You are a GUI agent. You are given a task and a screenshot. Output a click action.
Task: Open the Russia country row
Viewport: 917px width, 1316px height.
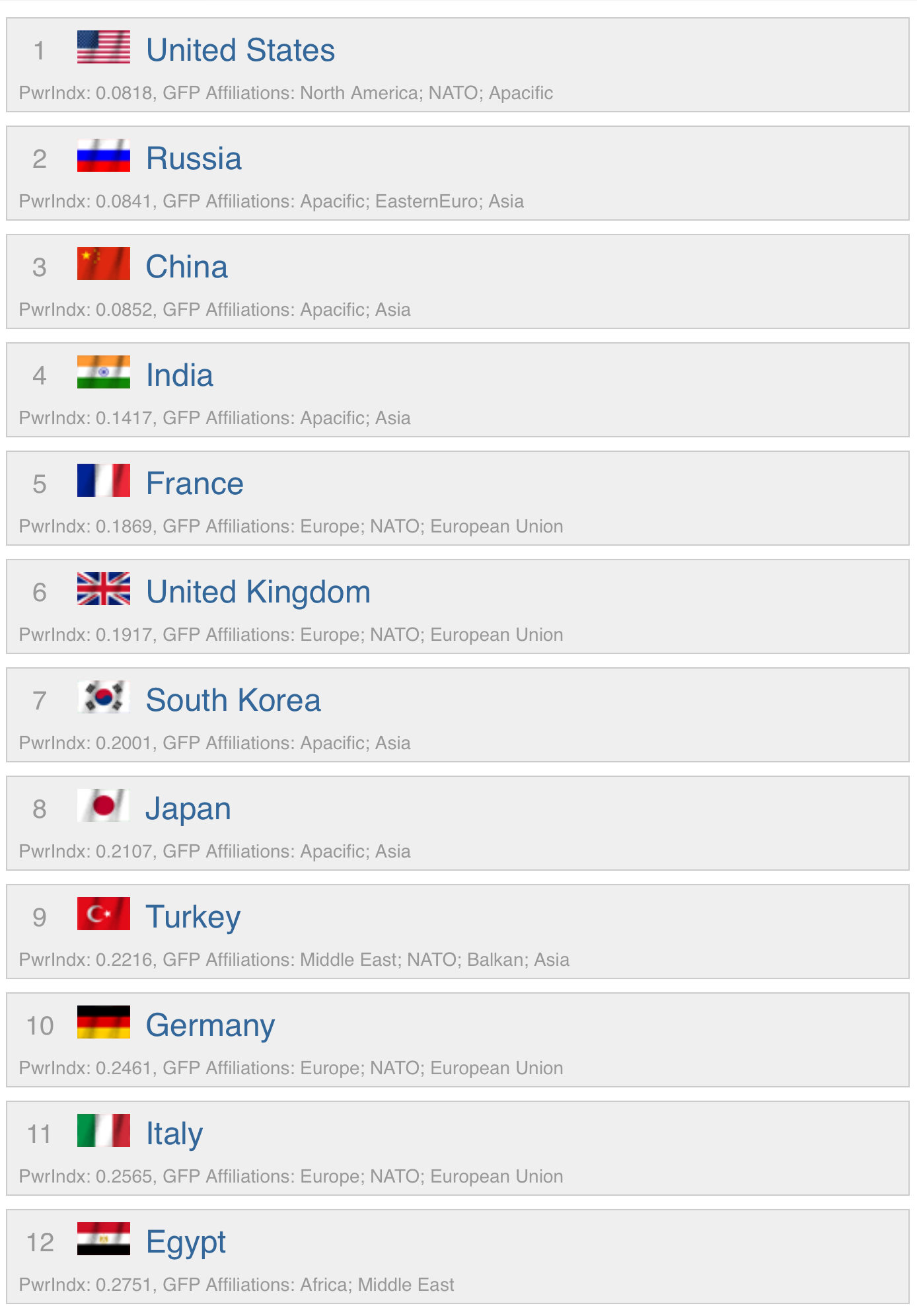coord(194,159)
